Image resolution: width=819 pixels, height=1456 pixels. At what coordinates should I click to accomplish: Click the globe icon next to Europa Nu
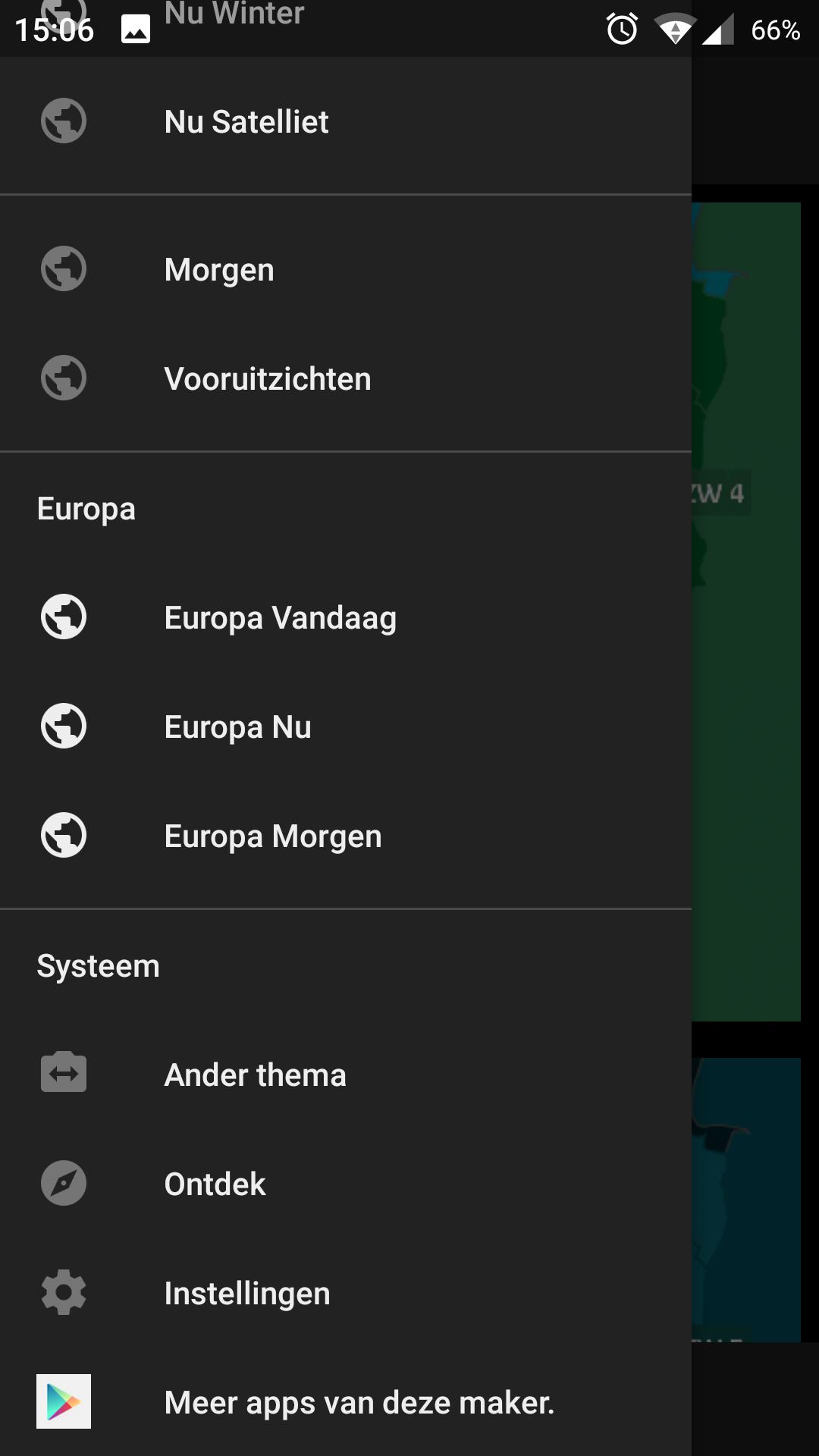click(63, 726)
